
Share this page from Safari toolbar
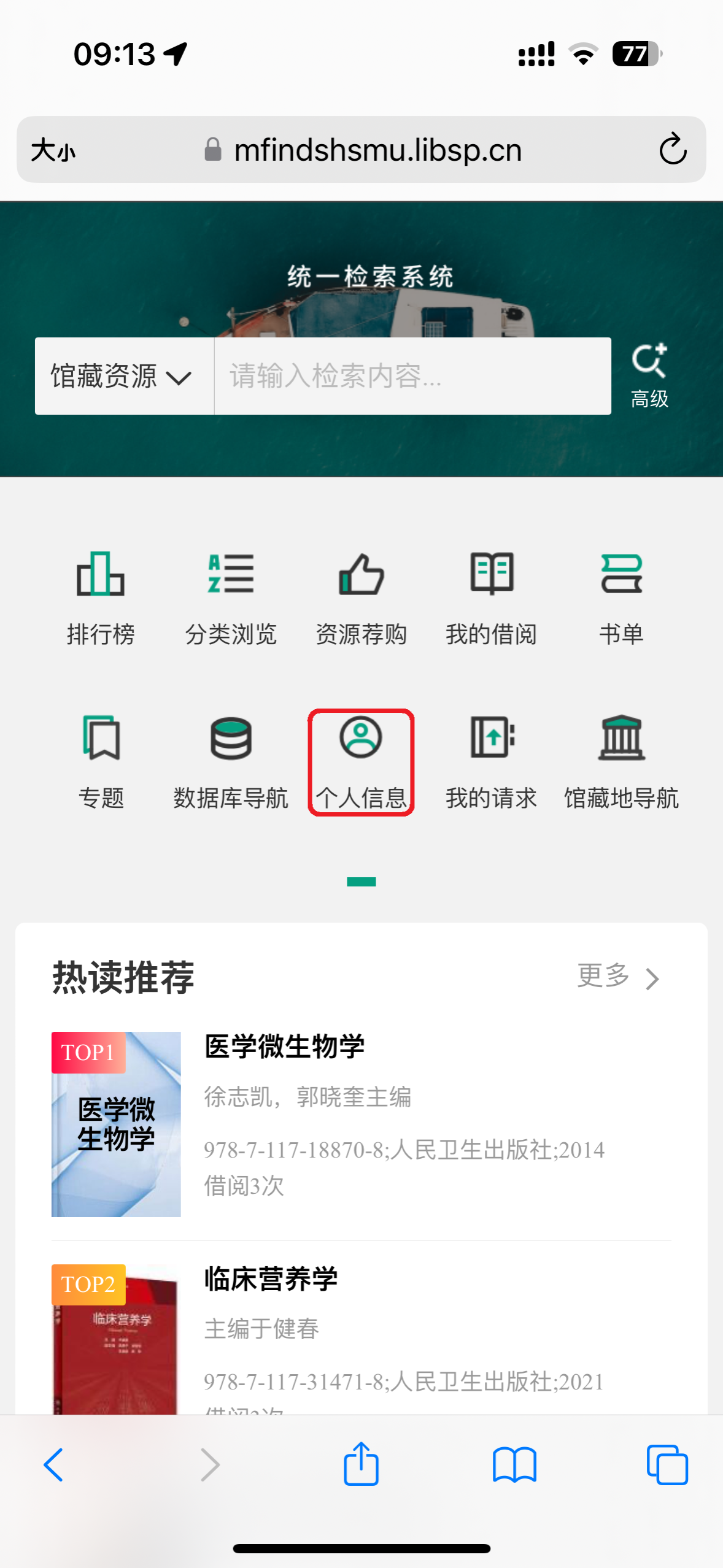(361, 1464)
